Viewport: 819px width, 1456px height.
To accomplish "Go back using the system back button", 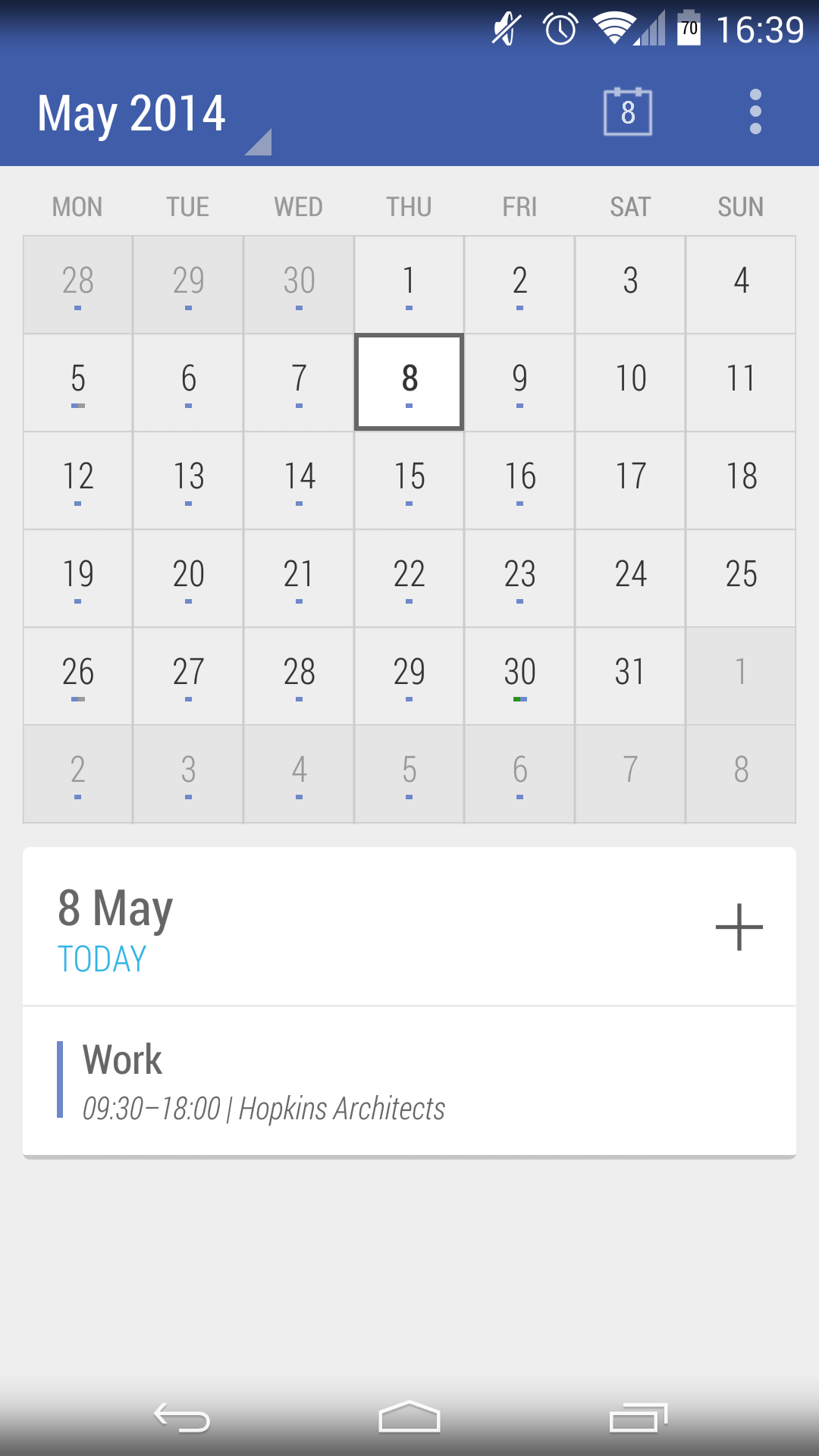I will point(182,1417).
